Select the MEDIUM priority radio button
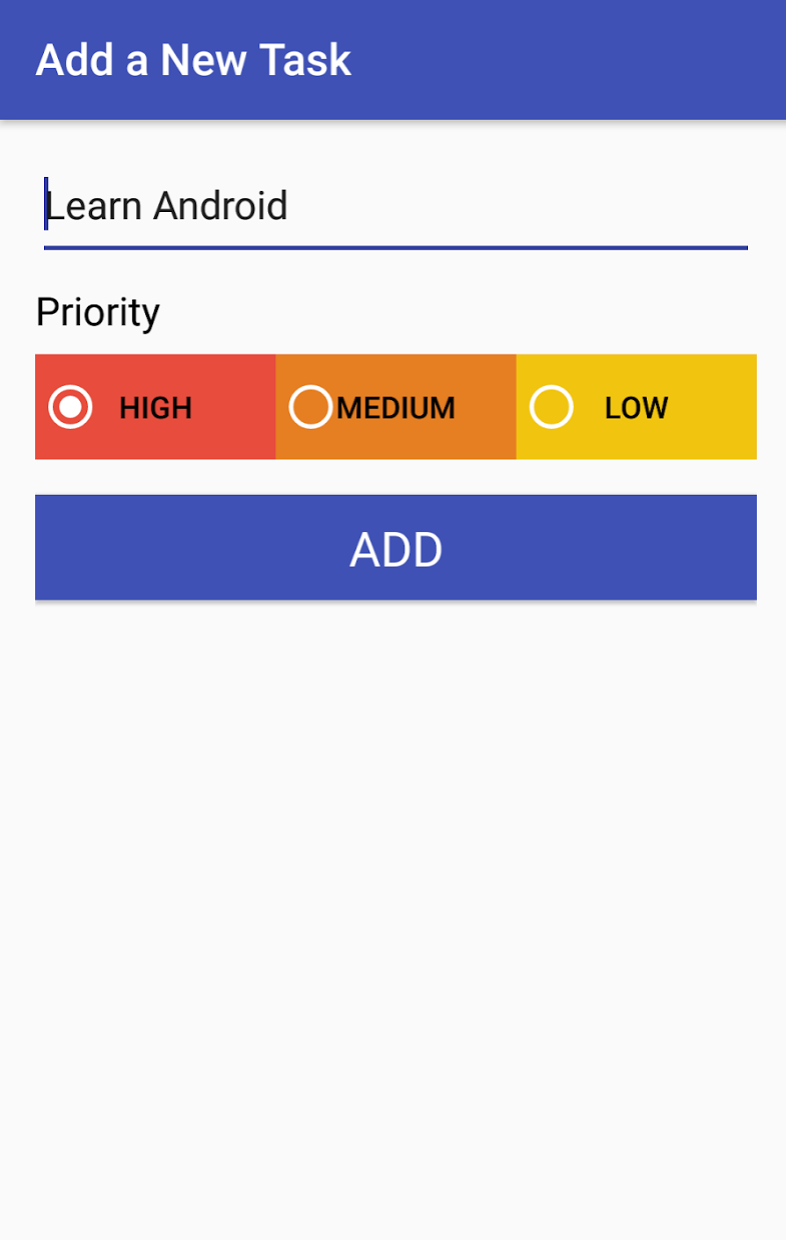 pos(310,407)
